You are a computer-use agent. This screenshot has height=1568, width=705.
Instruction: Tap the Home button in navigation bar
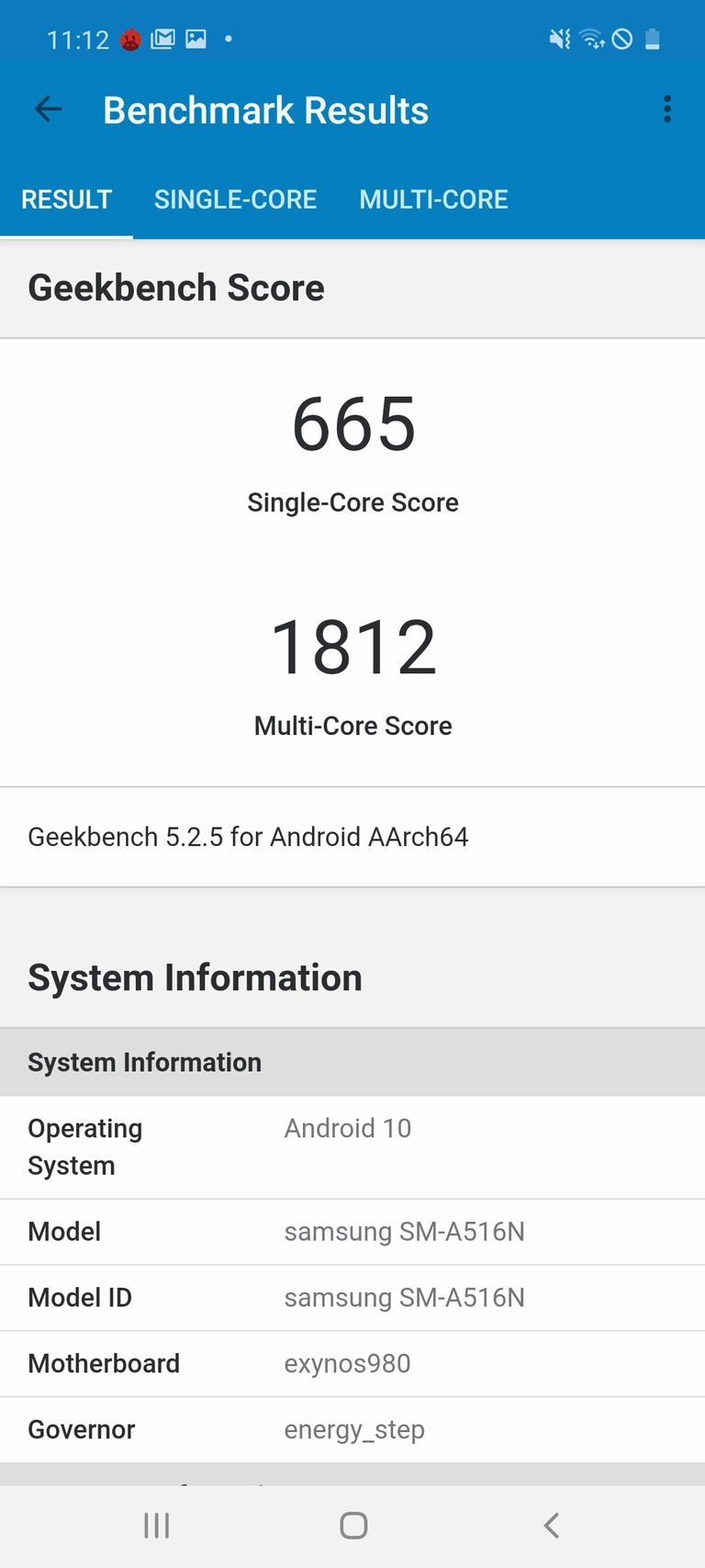(x=352, y=1525)
